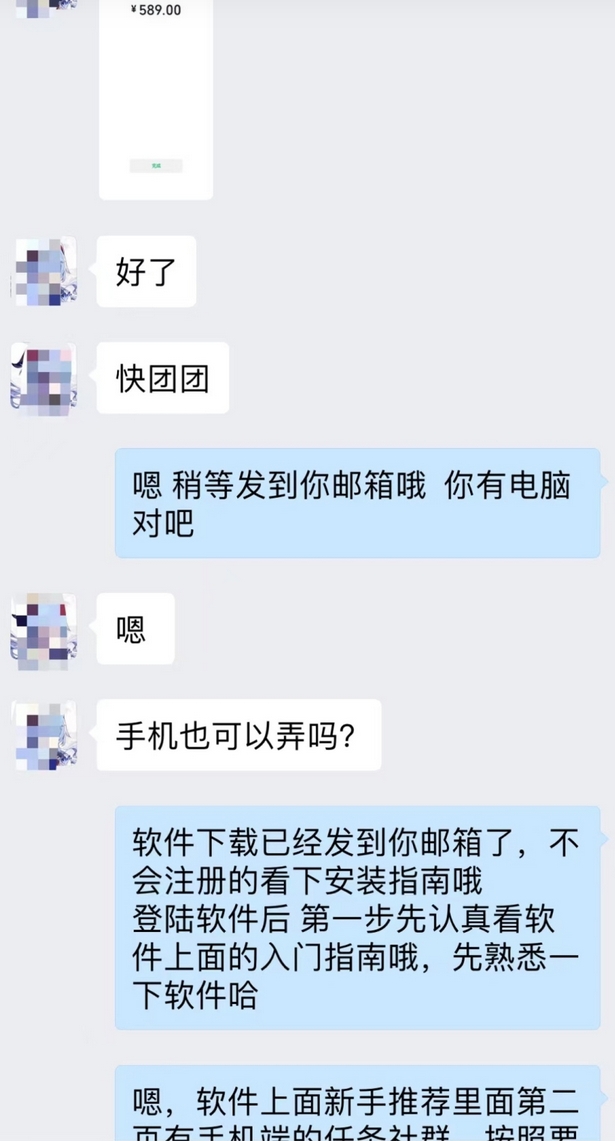View profile from avatar next to 嗯
The width and height of the screenshot is (615, 1141).
tap(43, 629)
